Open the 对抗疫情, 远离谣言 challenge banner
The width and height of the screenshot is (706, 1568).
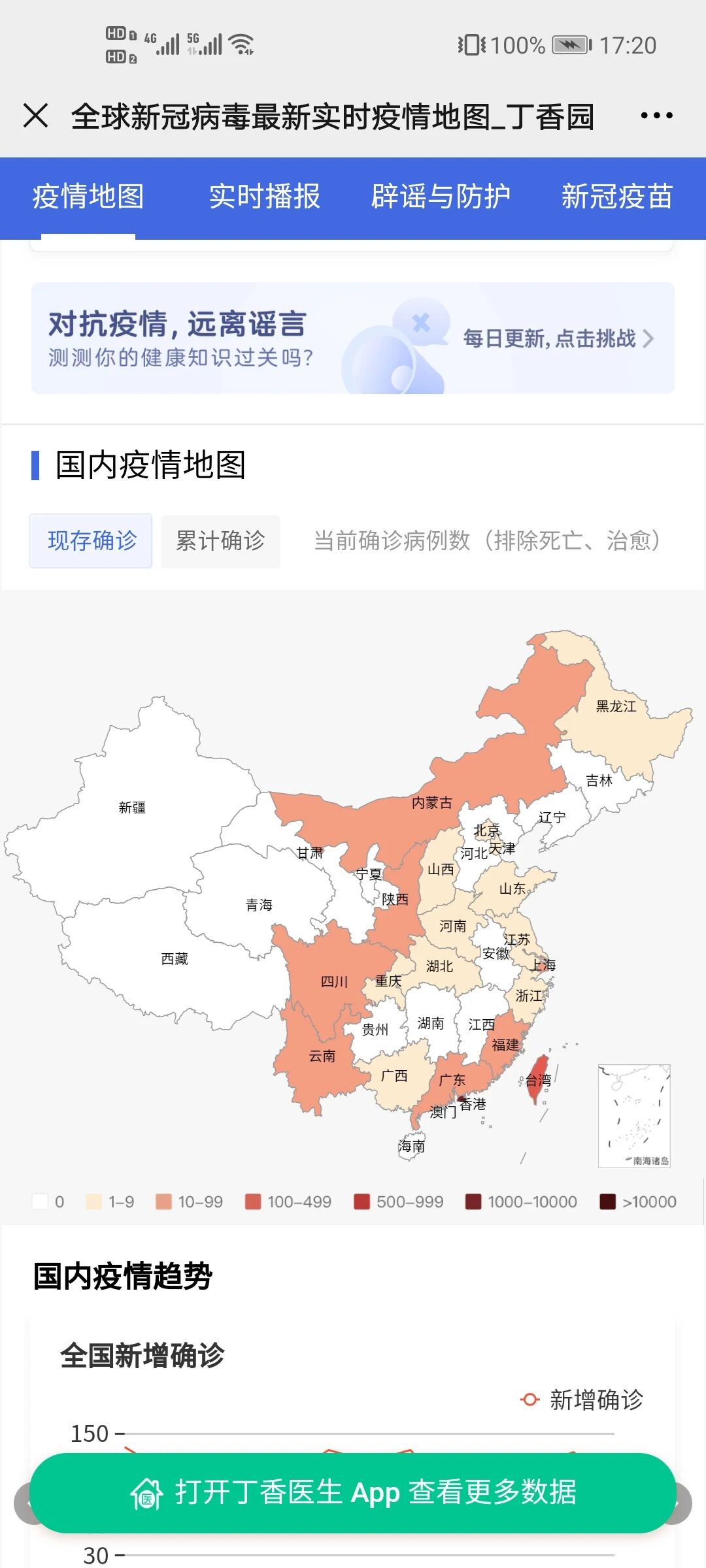point(353,338)
